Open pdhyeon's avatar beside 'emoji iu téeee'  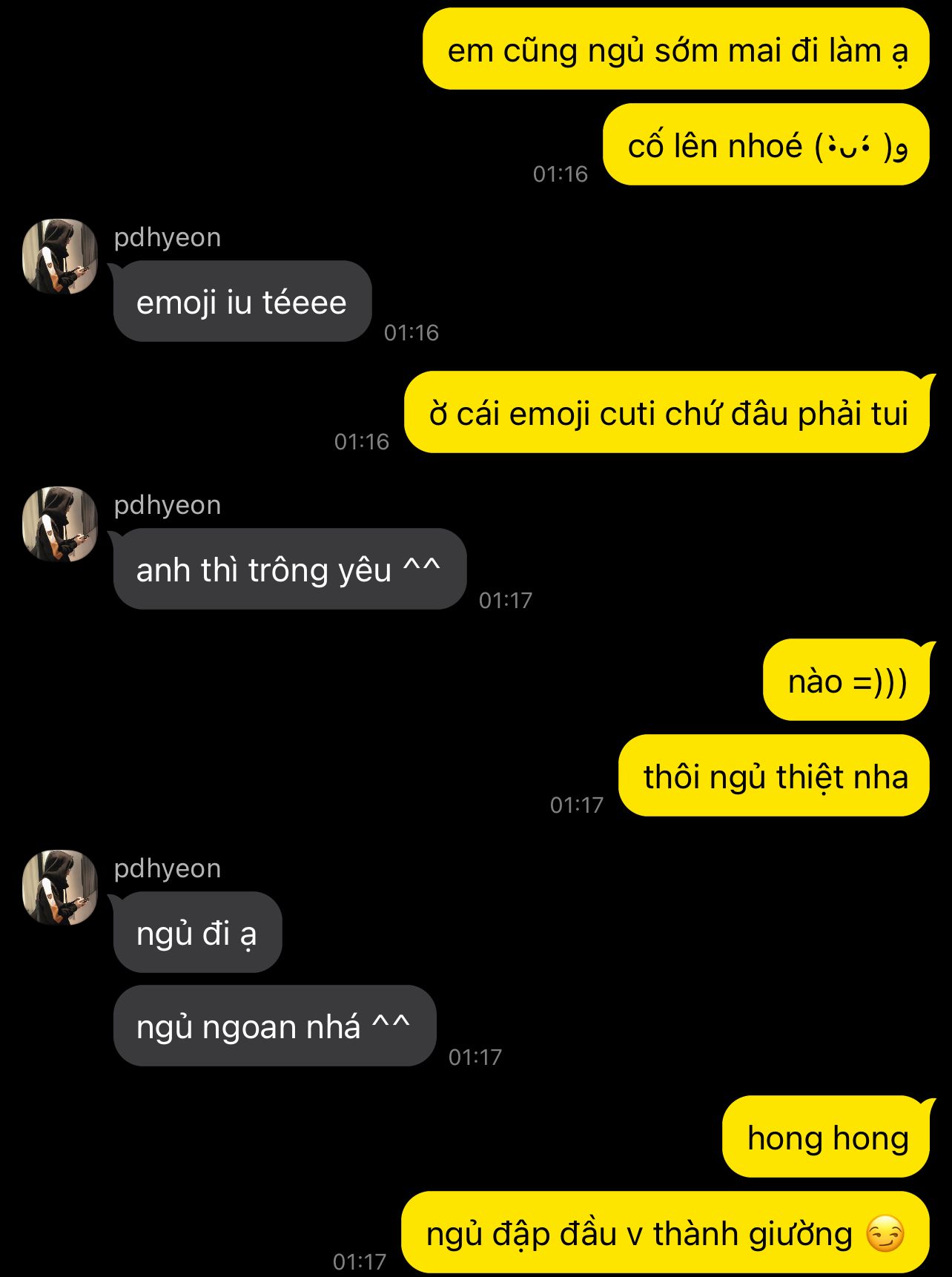[x=60, y=257]
